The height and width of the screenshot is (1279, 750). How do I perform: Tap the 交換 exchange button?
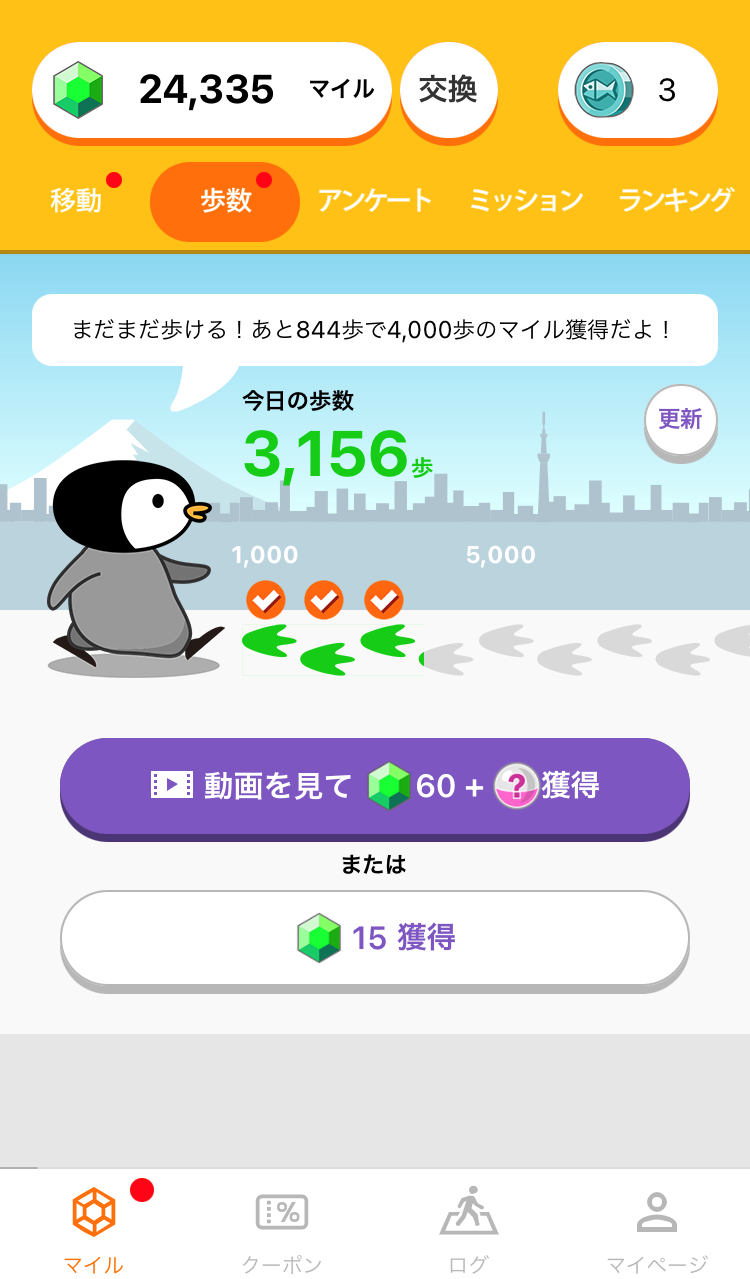coord(448,90)
